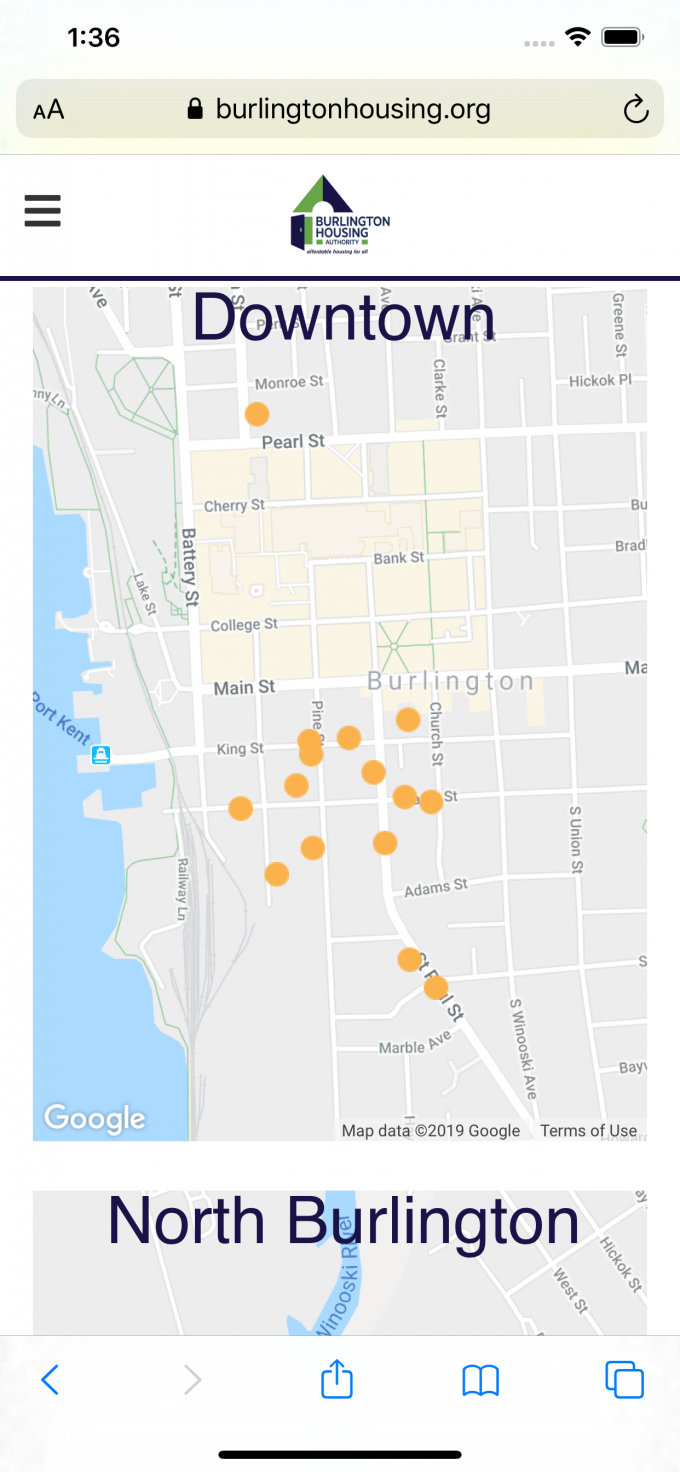Select the orange marker by Church St
Screen dimensions: 680x1472
[x=408, y=719]
